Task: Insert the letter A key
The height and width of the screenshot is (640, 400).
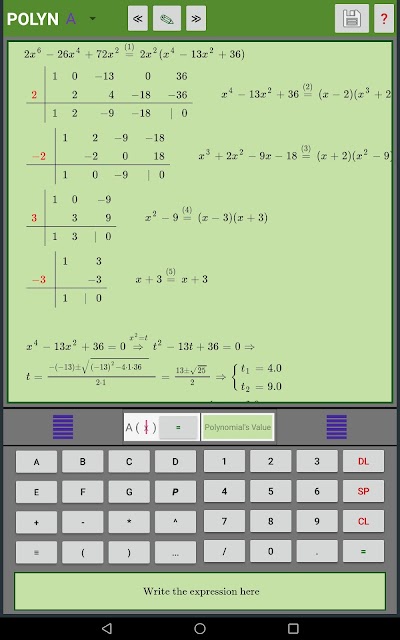Action: [36, 461]
